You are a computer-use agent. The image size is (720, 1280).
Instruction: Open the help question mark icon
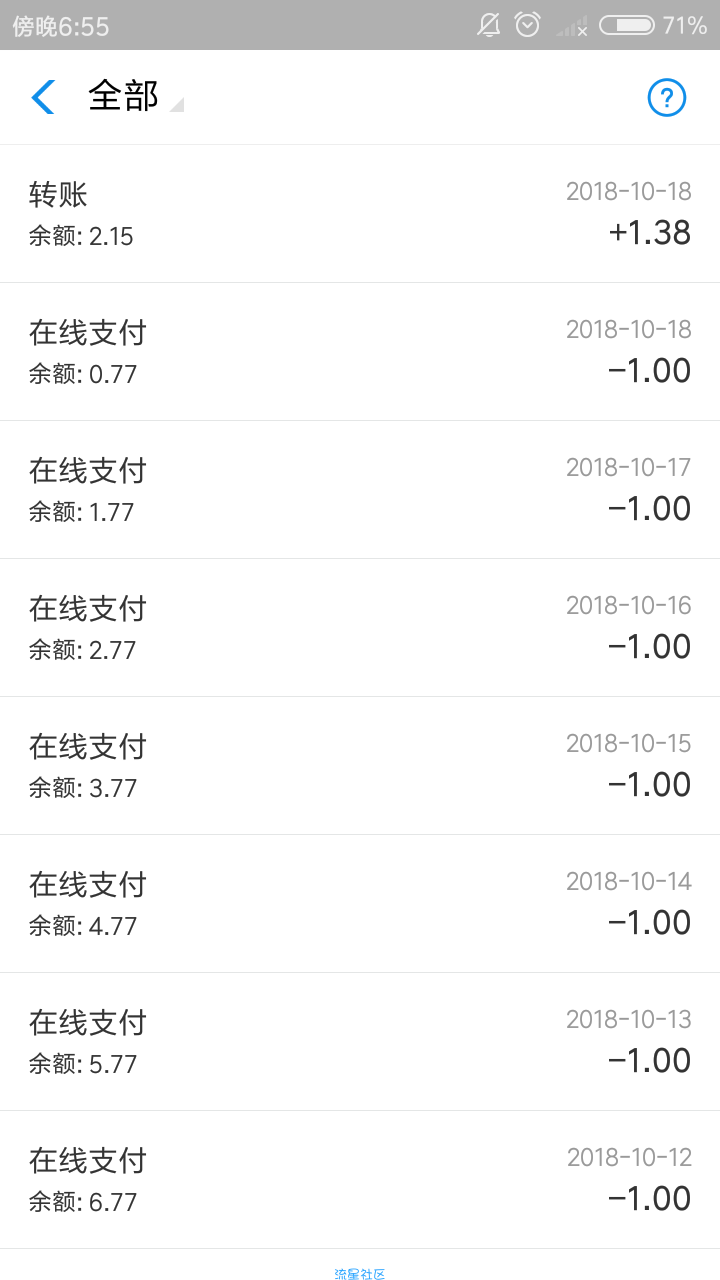click(667, 97)
